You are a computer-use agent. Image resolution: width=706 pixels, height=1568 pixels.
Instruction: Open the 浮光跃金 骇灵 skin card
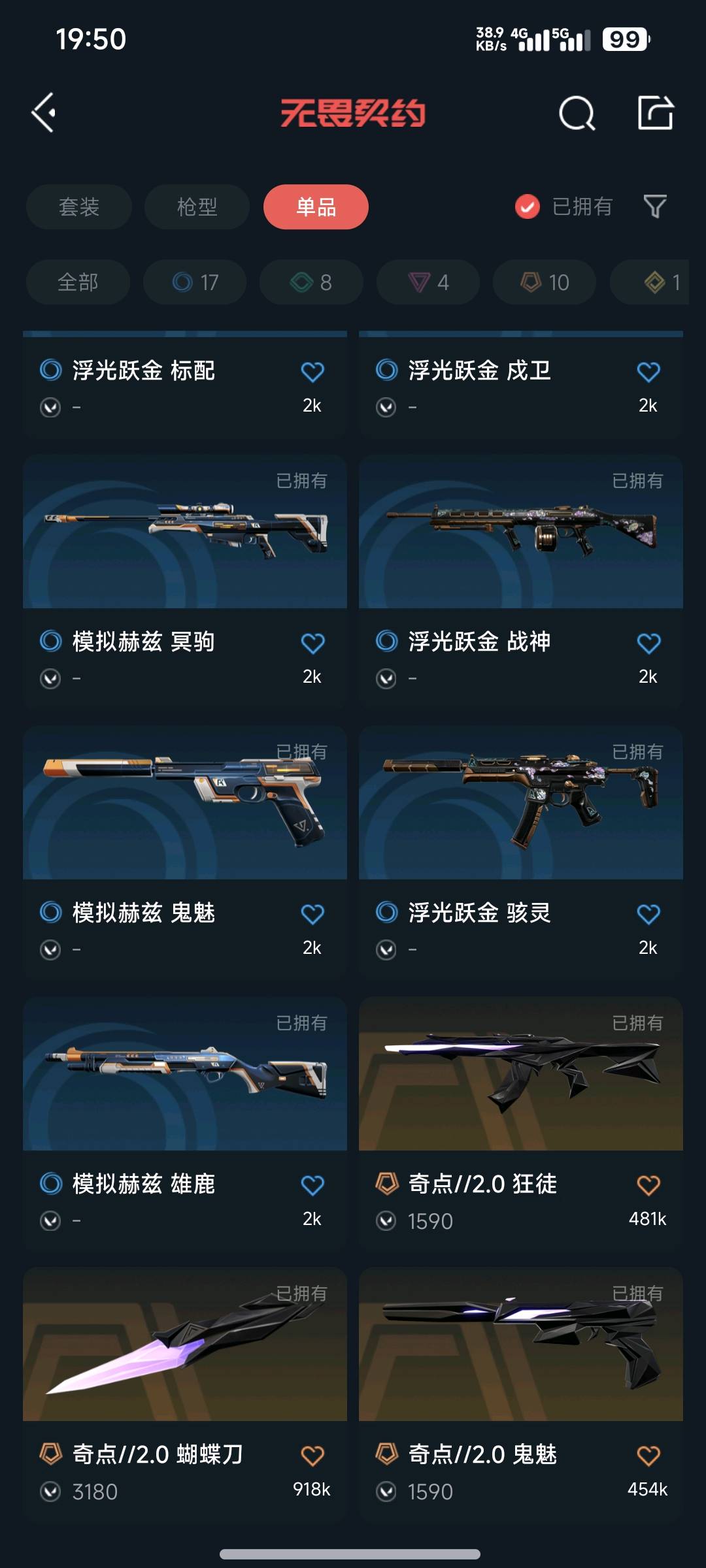tap(521, 804)
